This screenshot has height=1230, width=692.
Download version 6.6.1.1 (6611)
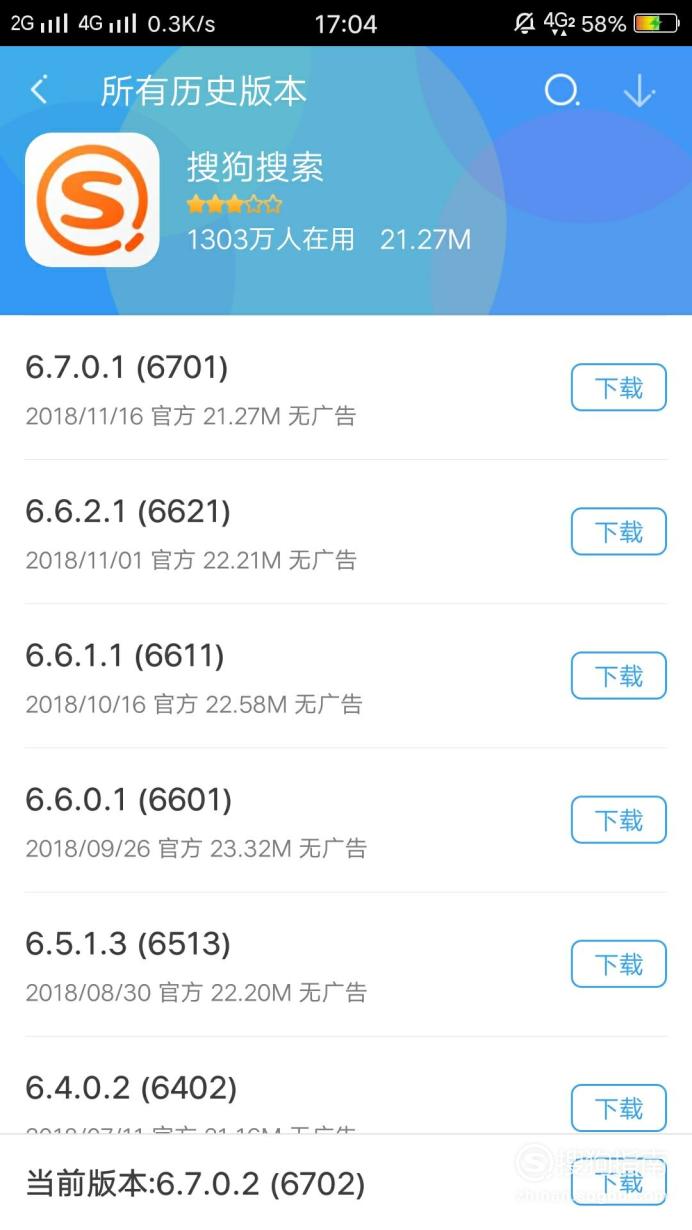[x=619, y=675]
